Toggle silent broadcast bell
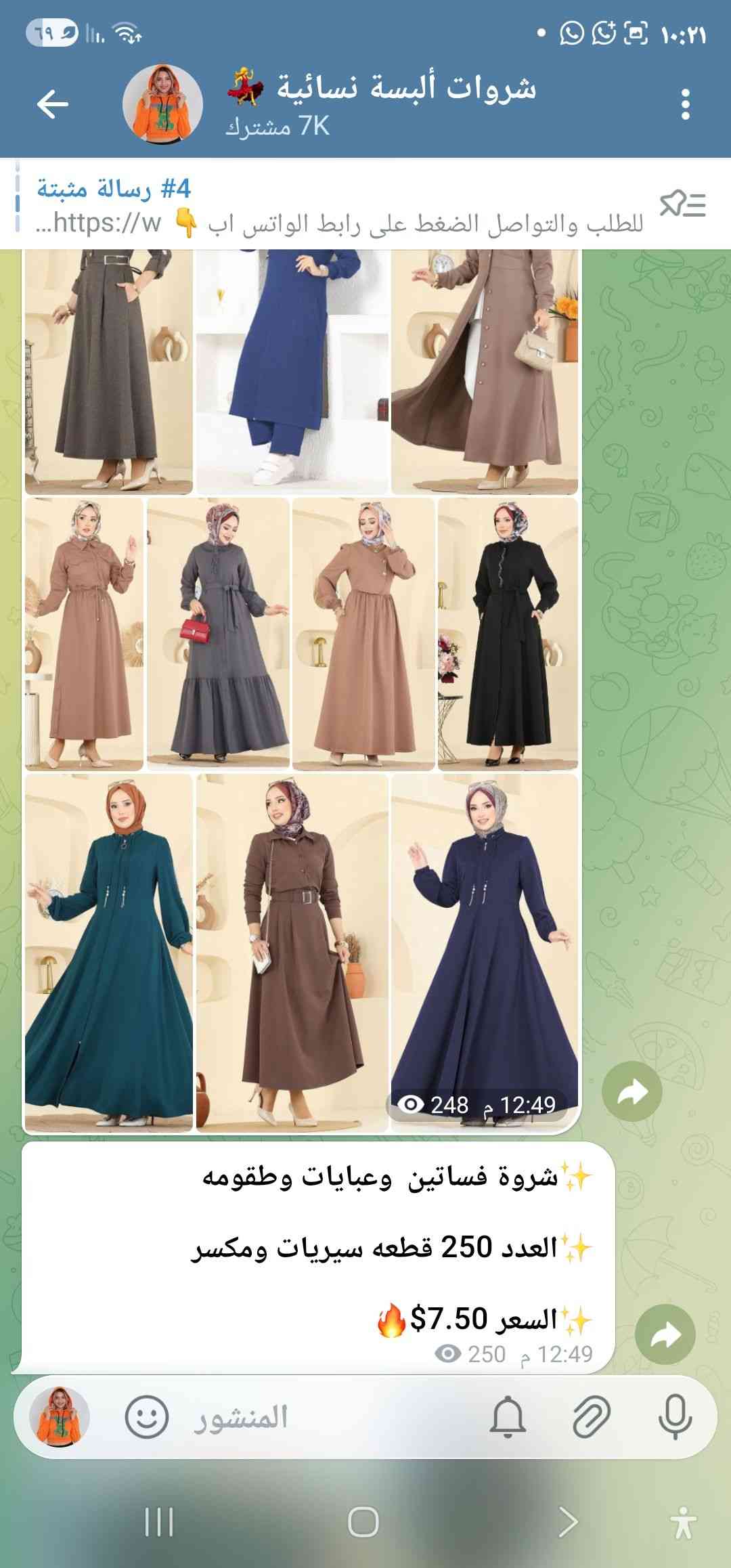 click(508, 1416)
